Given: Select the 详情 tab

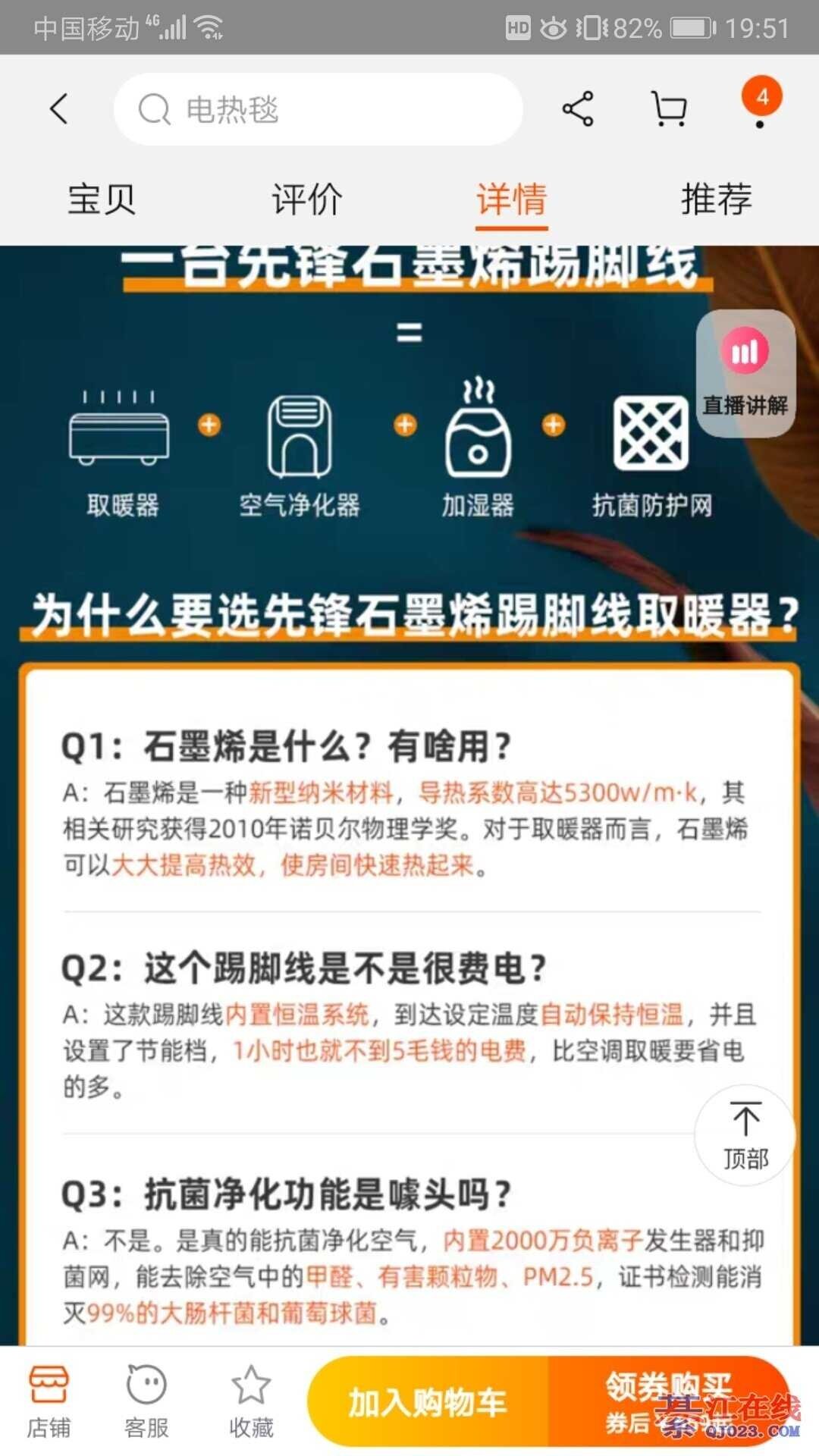Looking at the screenshot, I should (x=512, y=199).
